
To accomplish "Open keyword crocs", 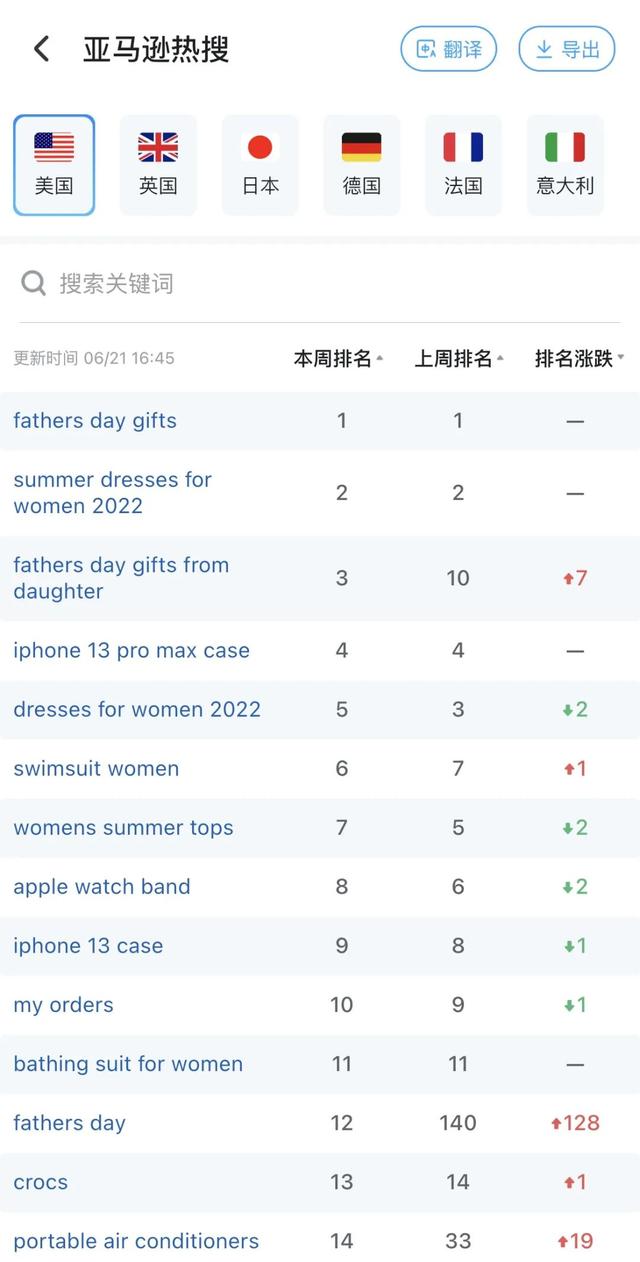I will point(41,1182).
